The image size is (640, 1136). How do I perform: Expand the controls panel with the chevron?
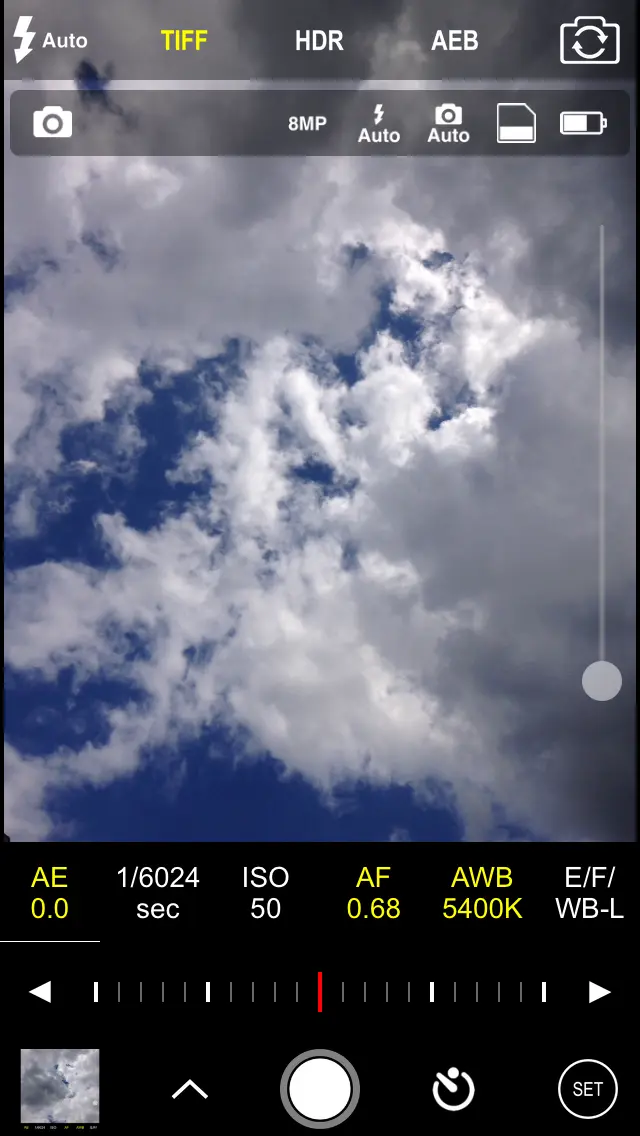click(190, 1089)
